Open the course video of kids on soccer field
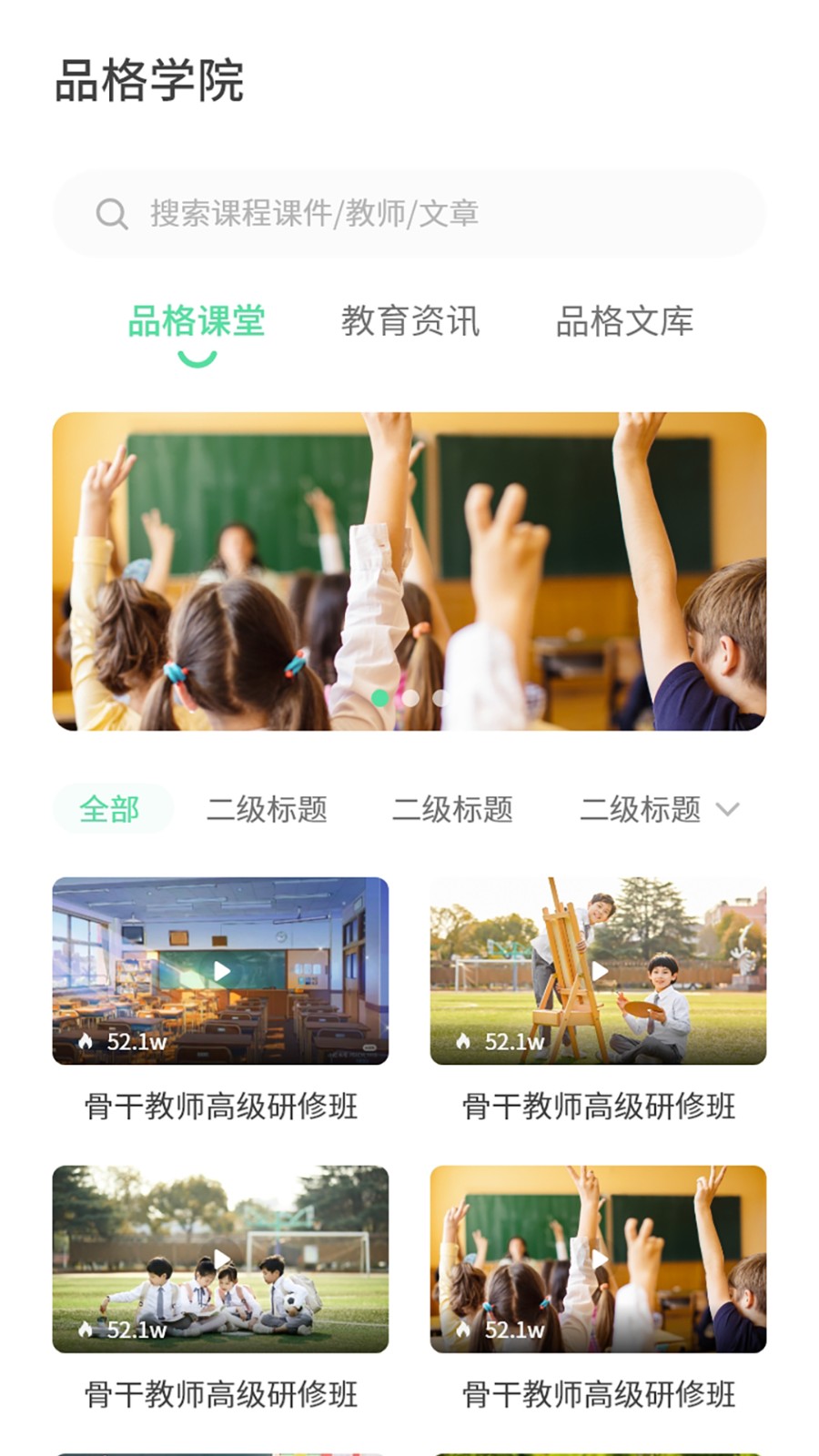The width and height of the screenshot is (819, 1456). (x=220, y=1259)
